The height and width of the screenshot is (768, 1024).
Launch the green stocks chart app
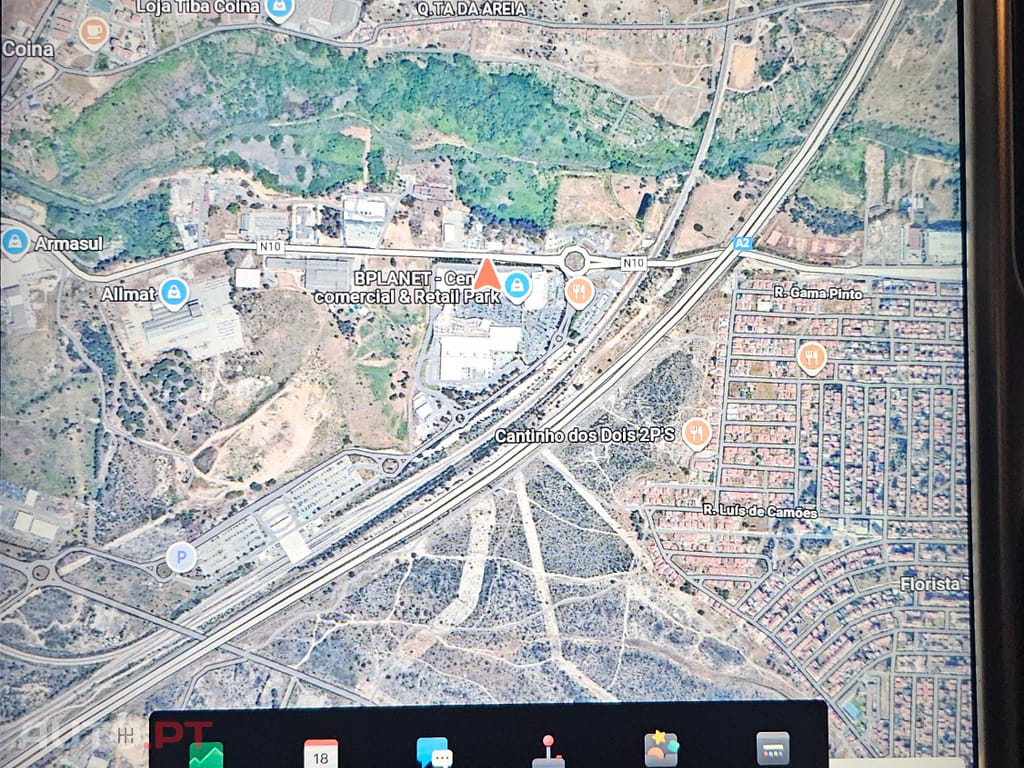(x=206, y=753)
